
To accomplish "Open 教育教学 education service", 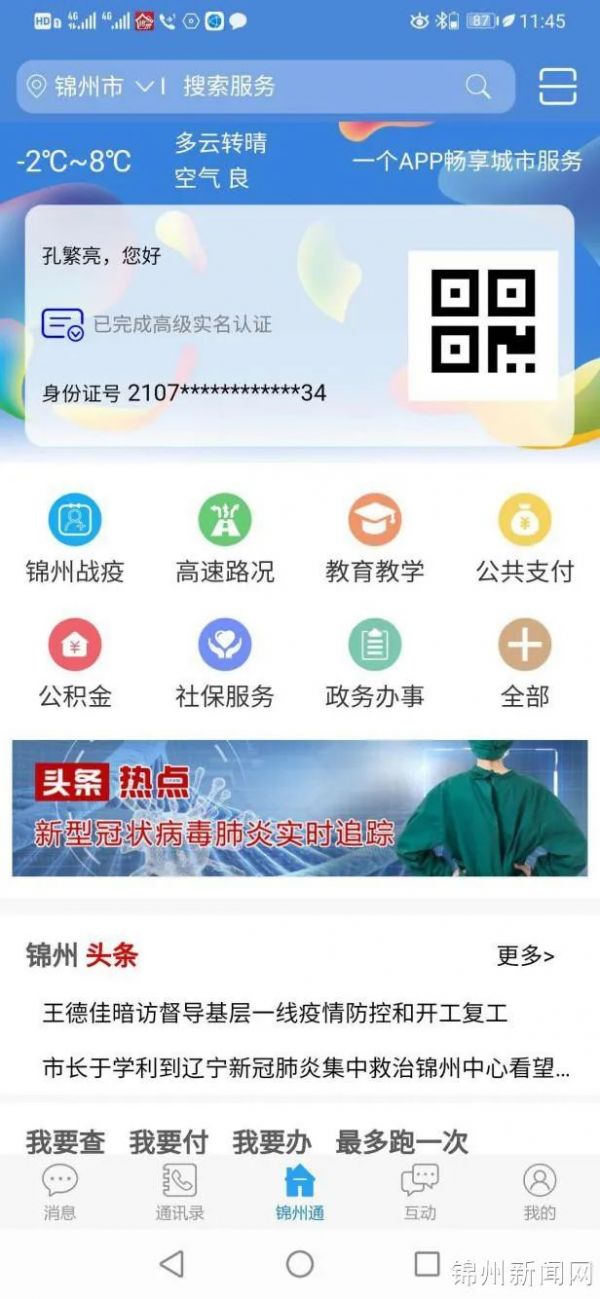I will tap(375, 540).
